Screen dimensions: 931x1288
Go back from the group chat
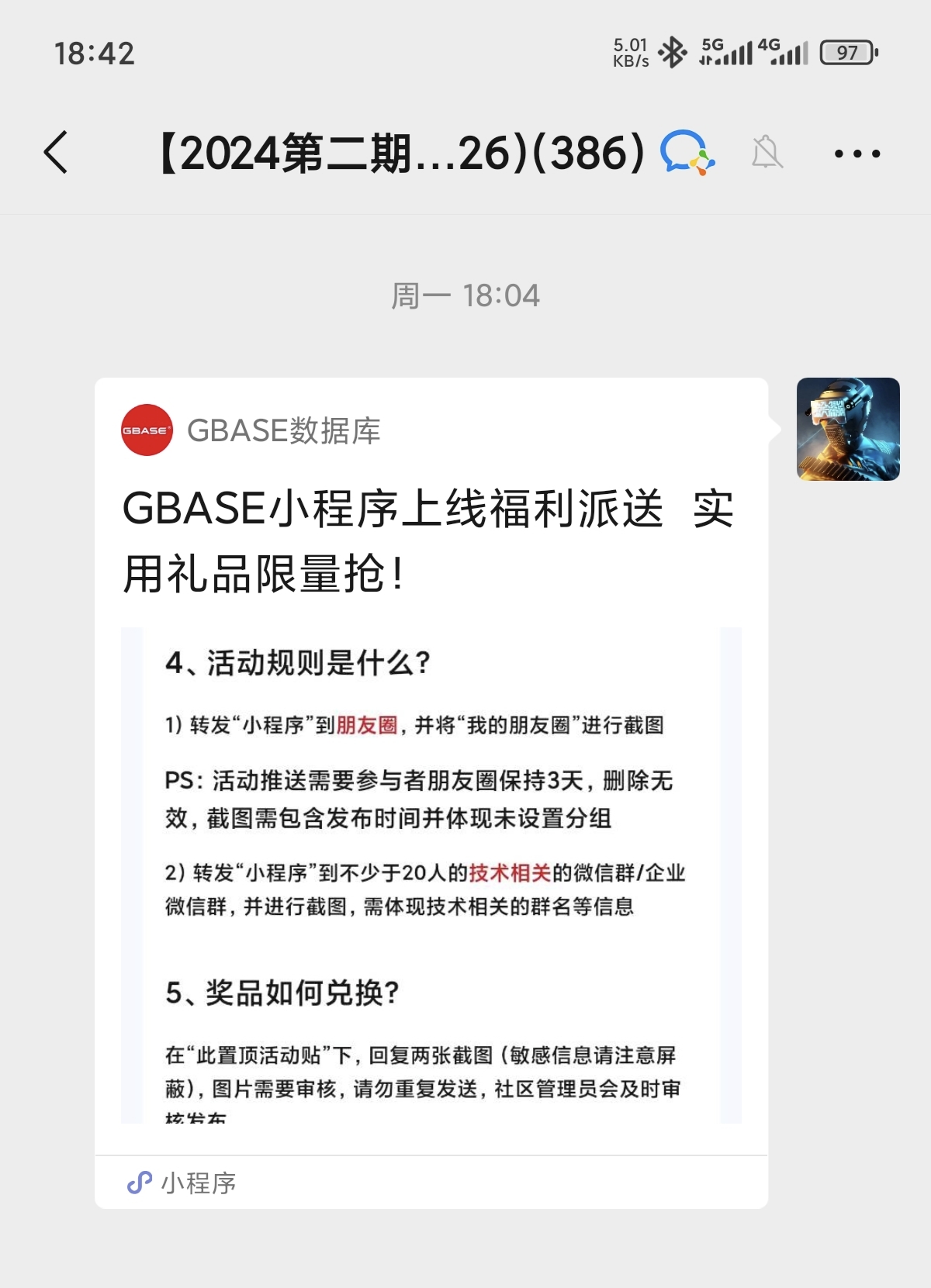(56, 152)
